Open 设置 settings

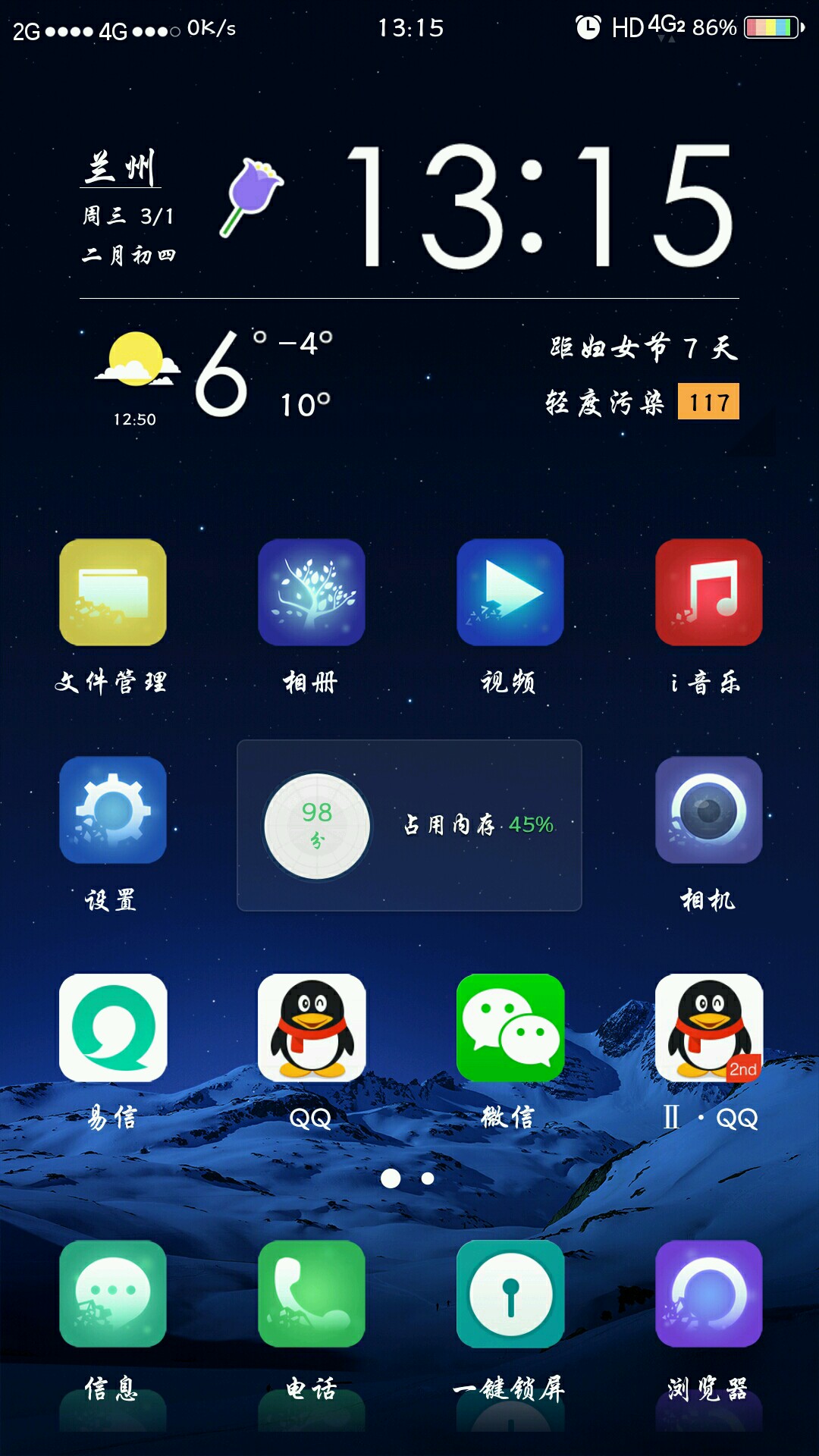point(113,810)
